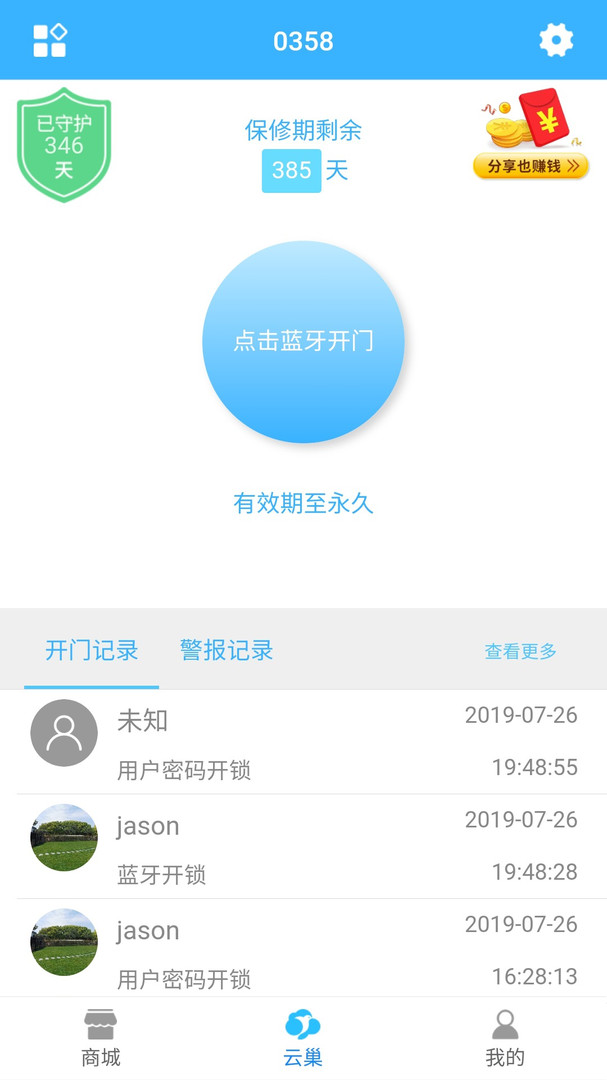Tap 点击蓝牙开门 to unlock the door
This screenshot has height=1080, width=607.
pyautogui.click(x=303, y=341)
